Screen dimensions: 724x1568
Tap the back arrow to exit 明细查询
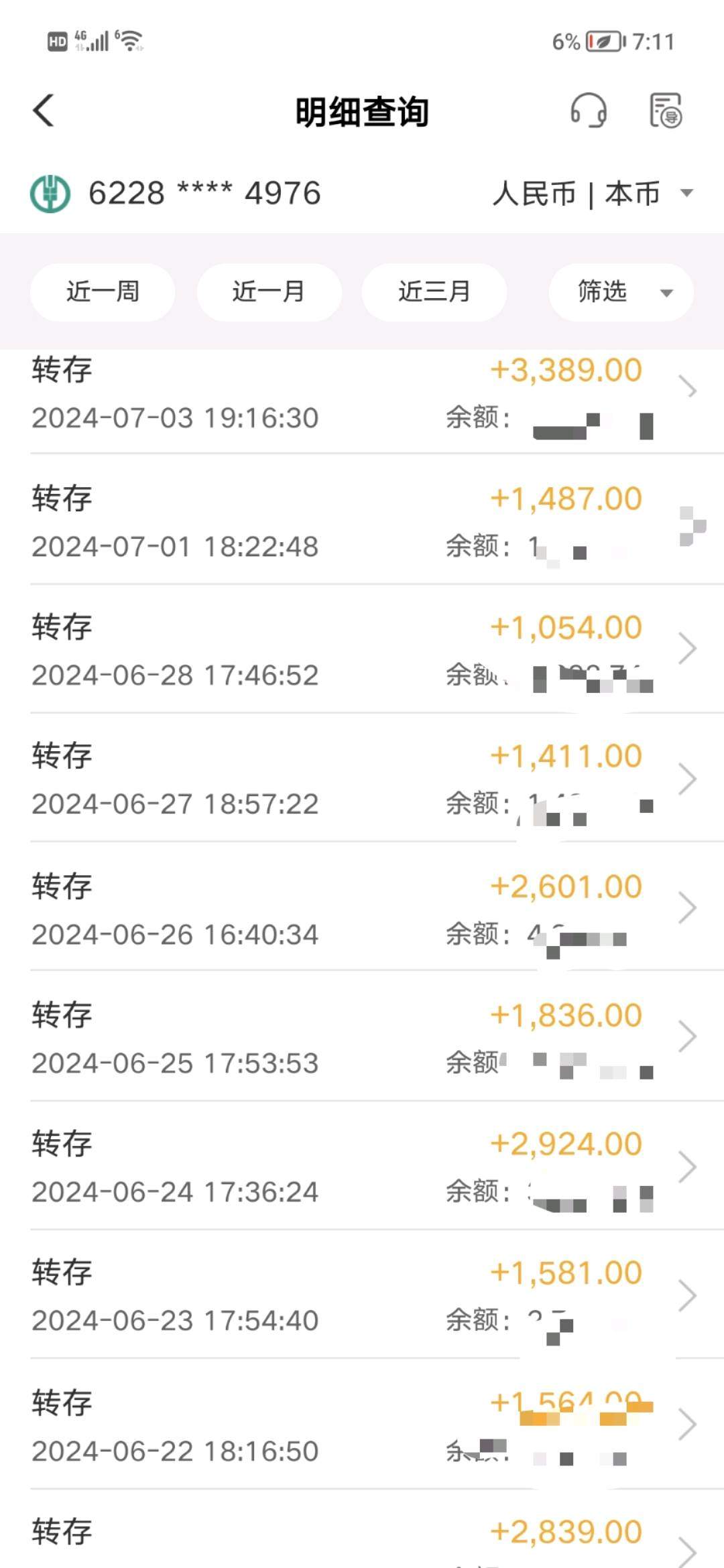point(42,110)
